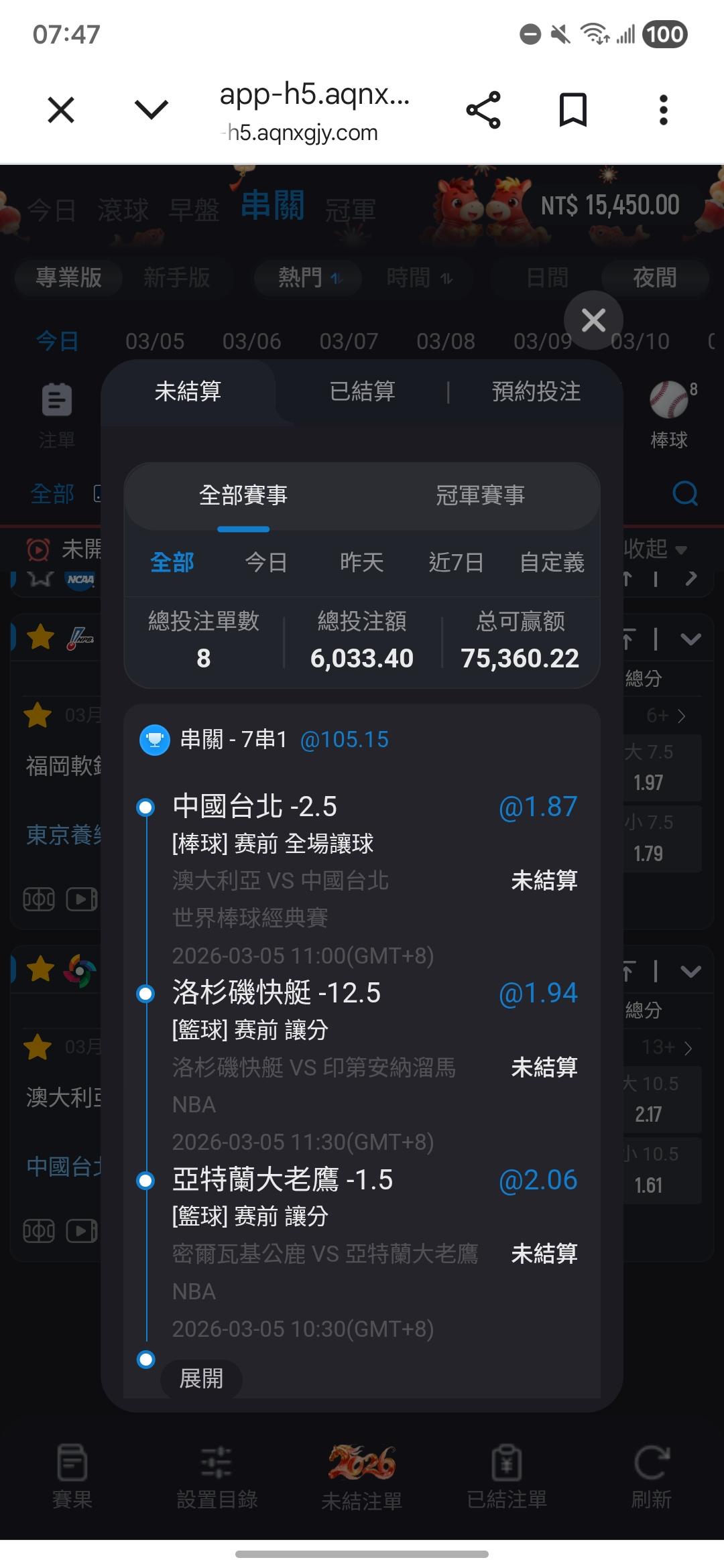This screenshot has height=1568, width=724.
Task: Minimize the browser with the down chevron
Action: [x=152, y=110]
